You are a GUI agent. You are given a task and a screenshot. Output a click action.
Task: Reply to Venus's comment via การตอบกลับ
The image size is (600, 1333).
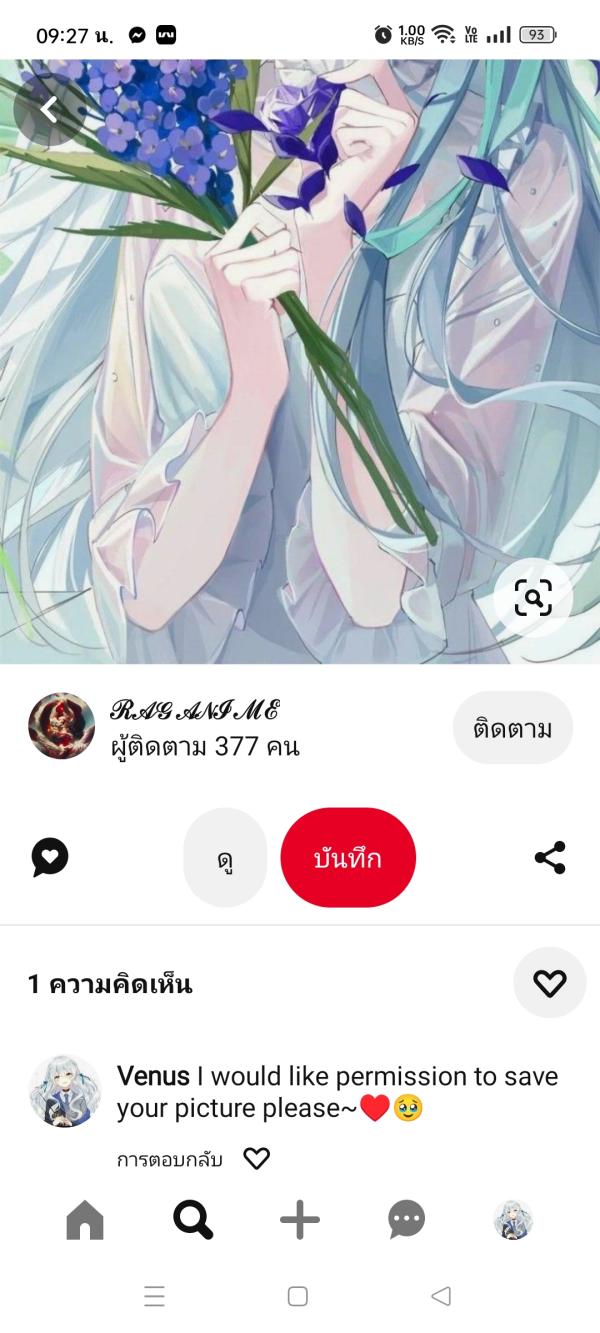tap(169, 1159)
